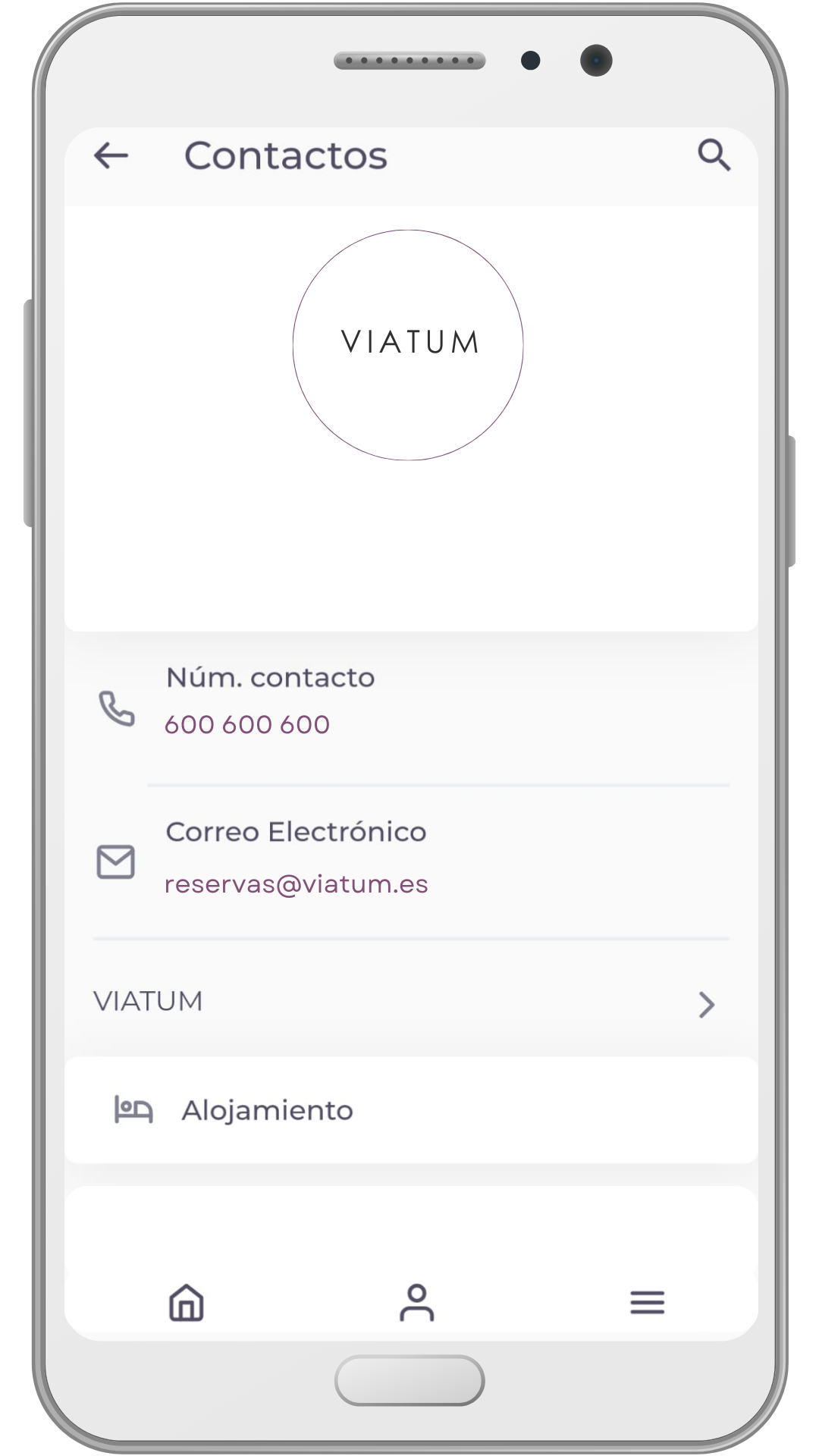Switch to the home tab

coord(187,1303)
